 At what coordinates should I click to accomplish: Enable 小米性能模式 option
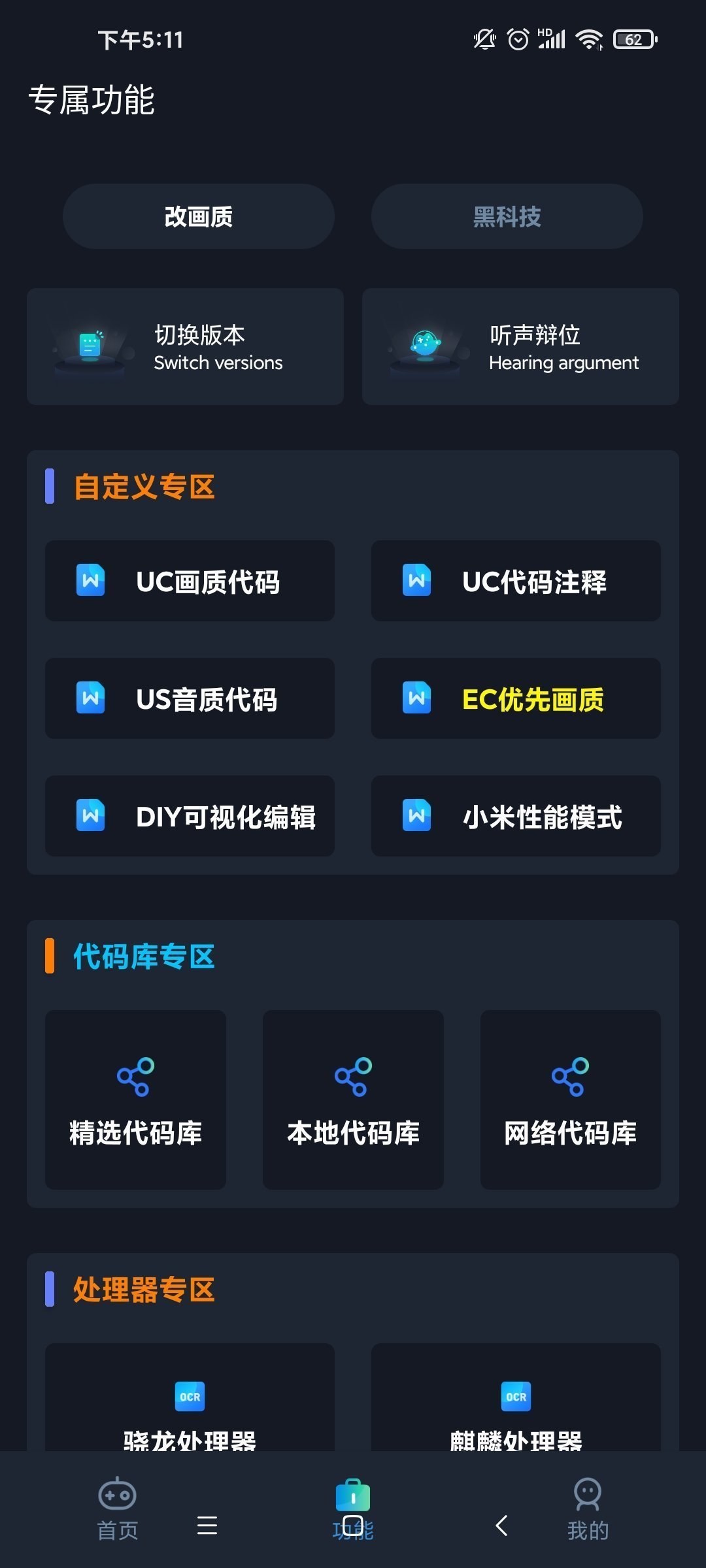[516, 816]
